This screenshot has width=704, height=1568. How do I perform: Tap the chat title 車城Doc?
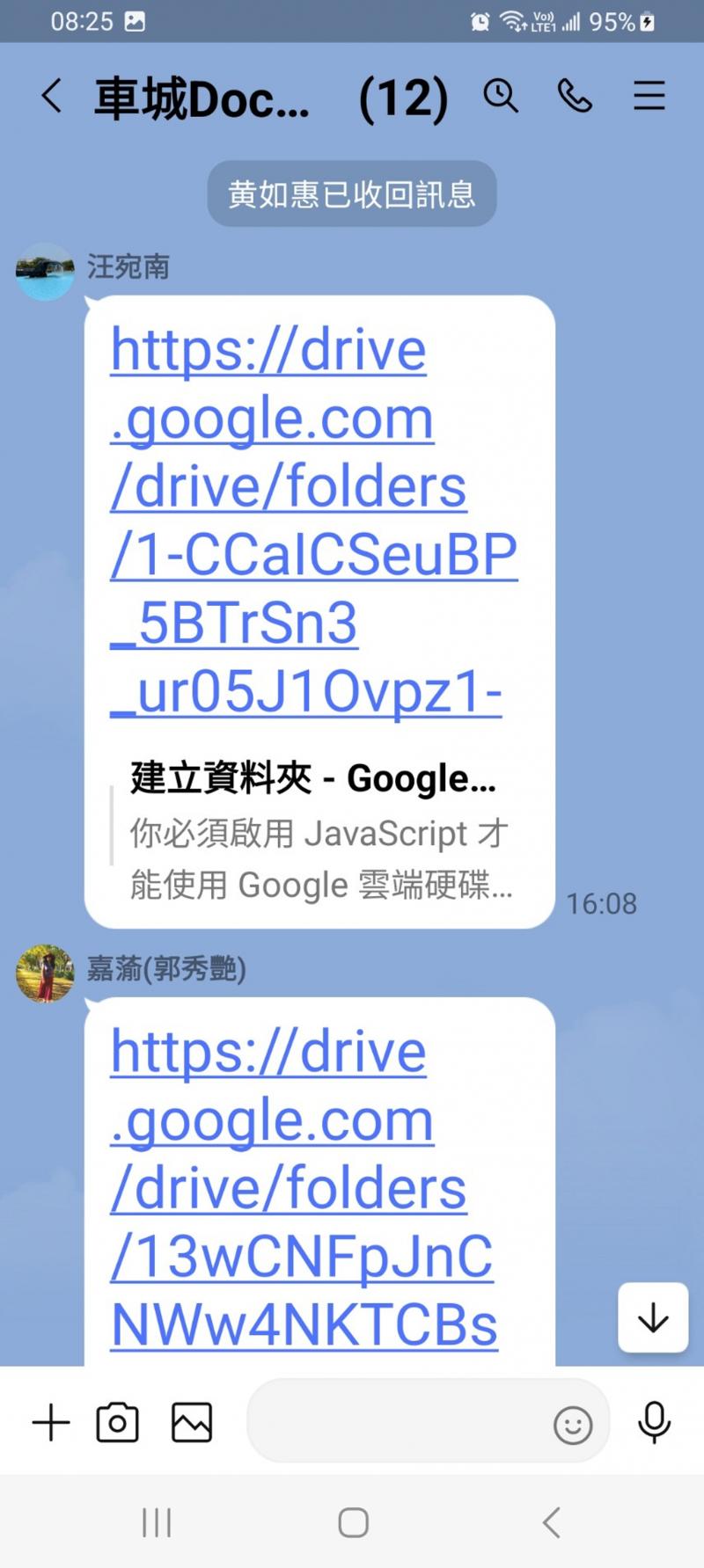[x=201, y=98]
